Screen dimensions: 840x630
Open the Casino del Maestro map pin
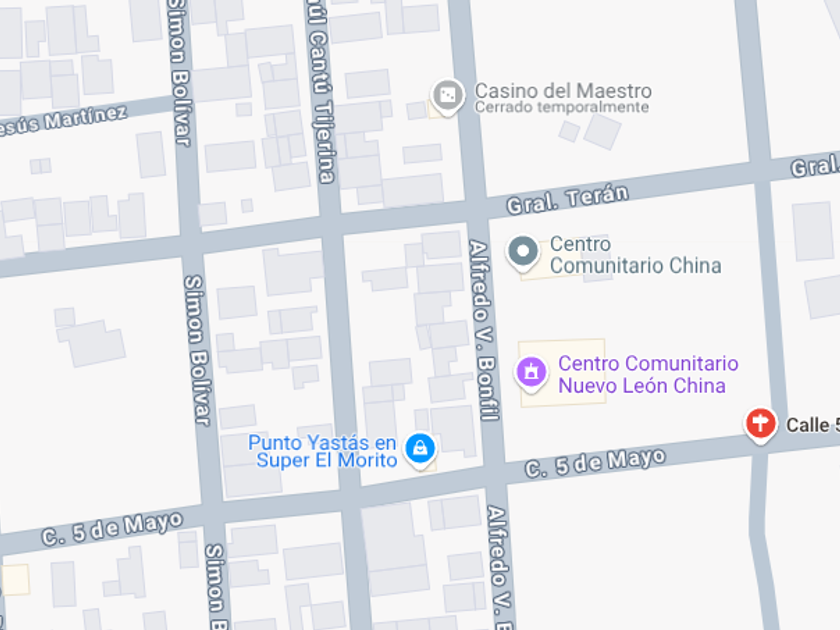[x=448, y=96]
